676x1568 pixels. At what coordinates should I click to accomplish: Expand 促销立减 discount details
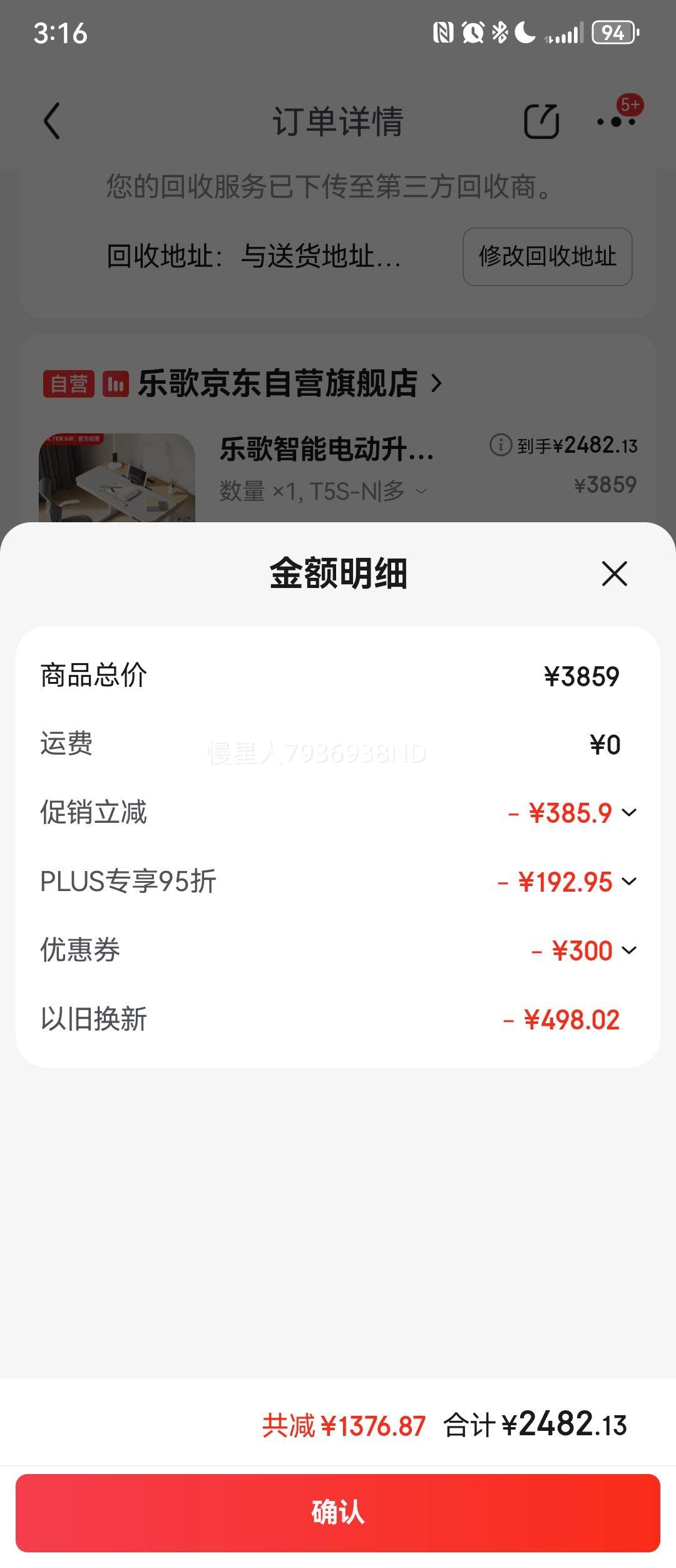click(629, 813)
